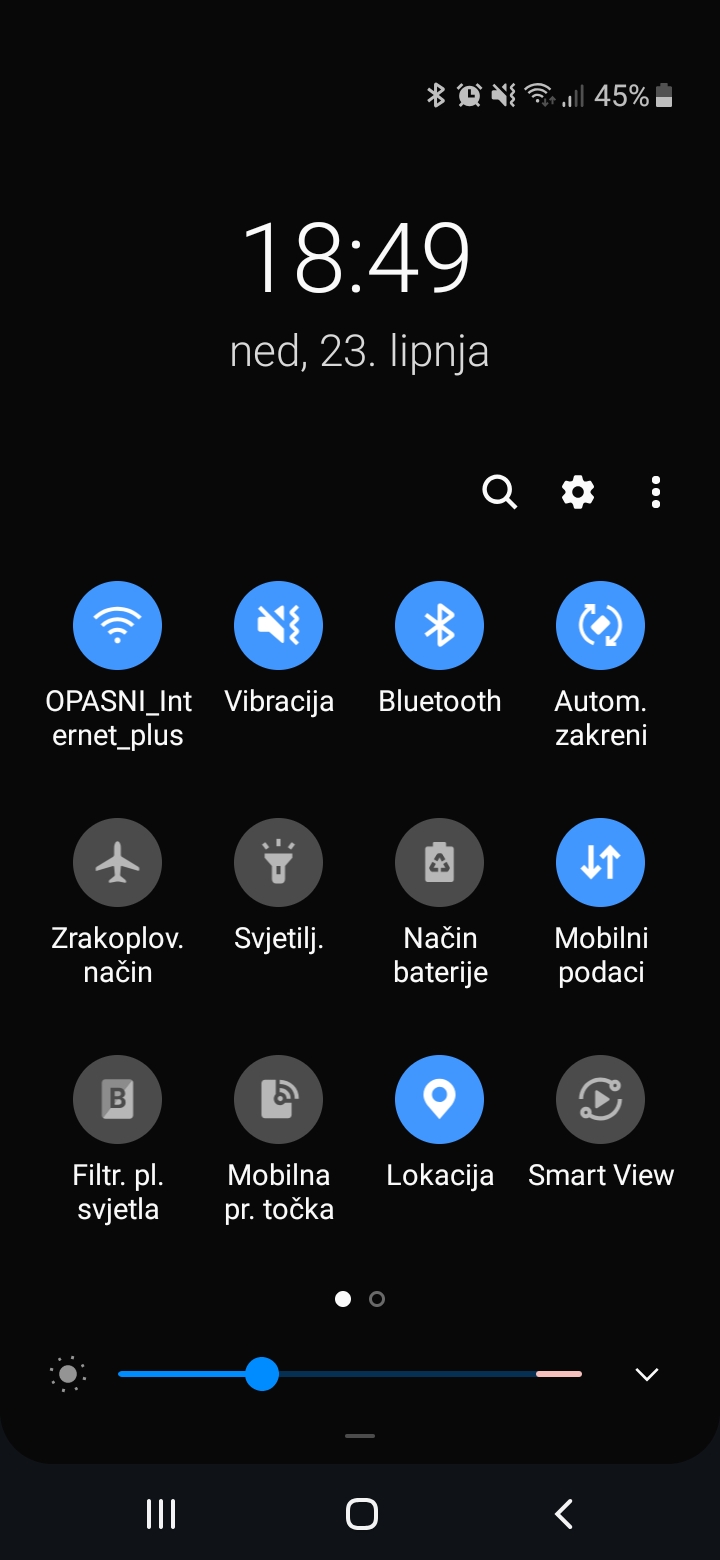The image size is (720, 1560).
Task: Turn on Mobilna pr. točka hotspot
Action: [279, 1100]
